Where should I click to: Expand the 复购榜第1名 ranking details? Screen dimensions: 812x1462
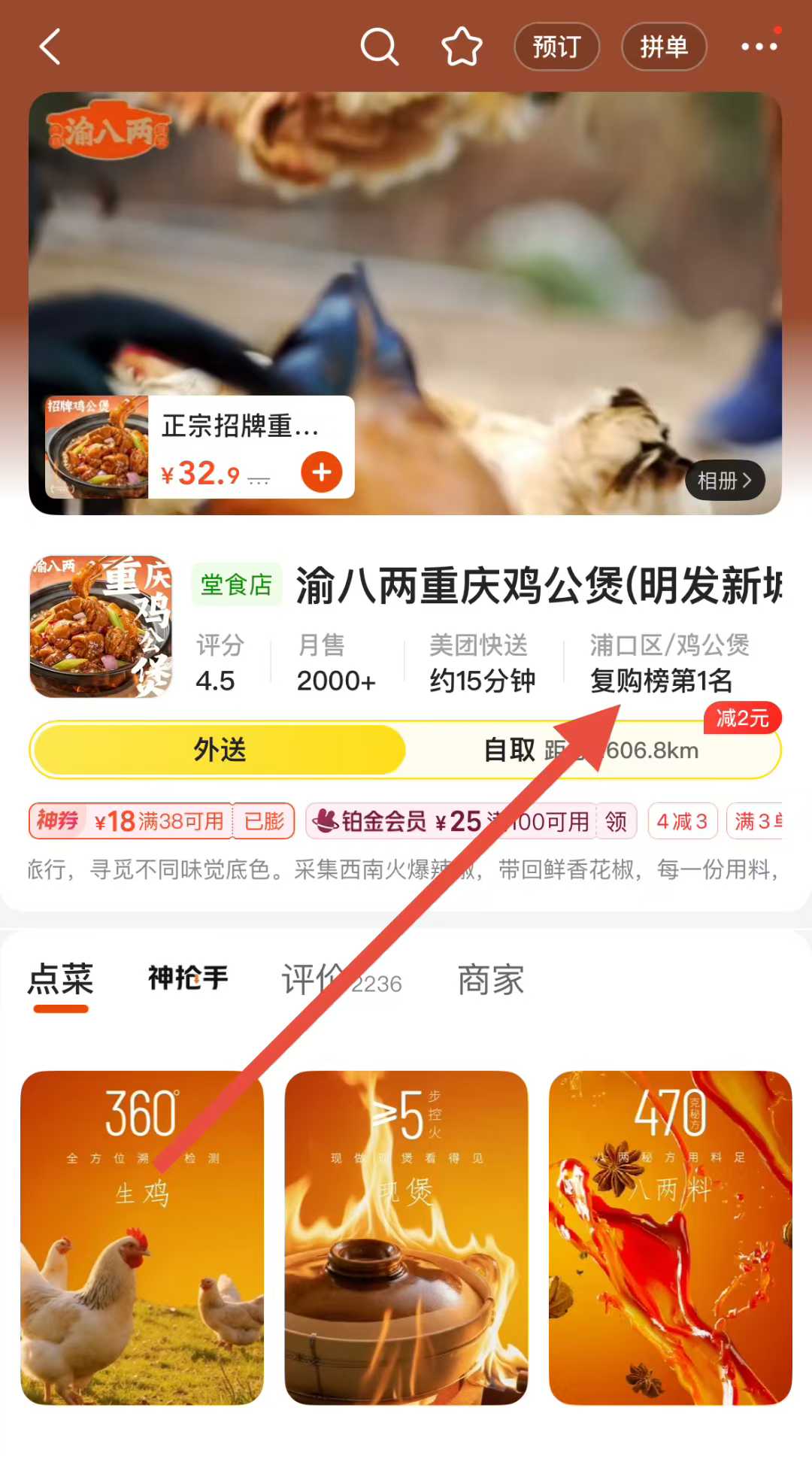pyautogui.click(x=662, y=682)
